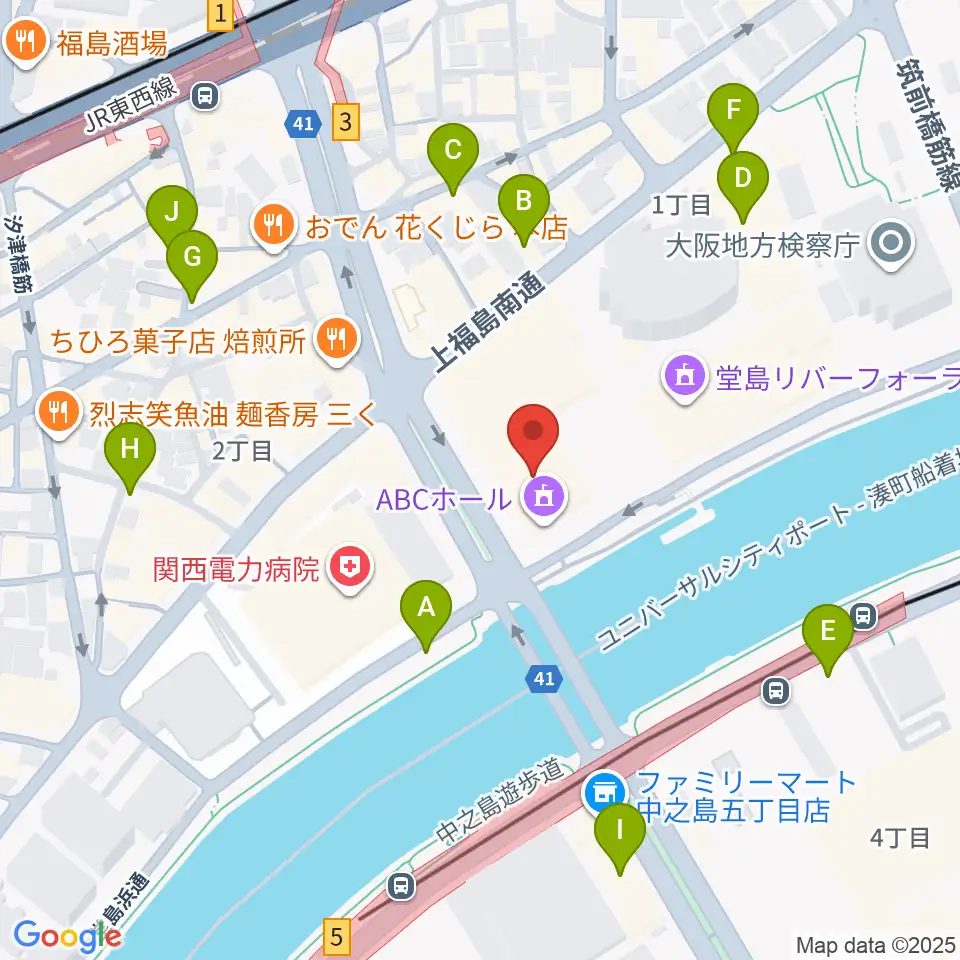Open the ファミリーマート中之島五丁目店 shop icon
Image resolution: width=960 pixels, height=960 pixels.
[x=604, y=793]
